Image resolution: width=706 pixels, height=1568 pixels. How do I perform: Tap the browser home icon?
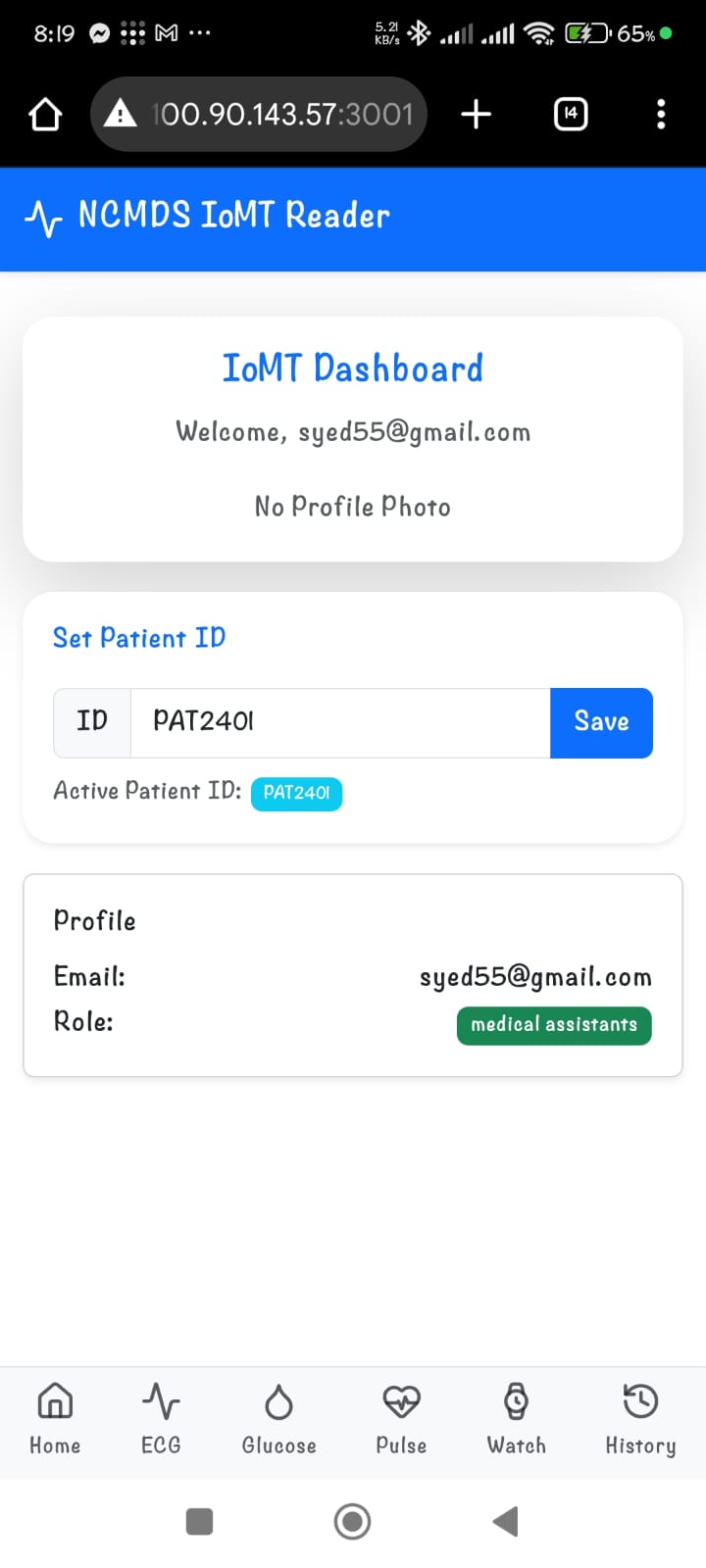point(44,113)
